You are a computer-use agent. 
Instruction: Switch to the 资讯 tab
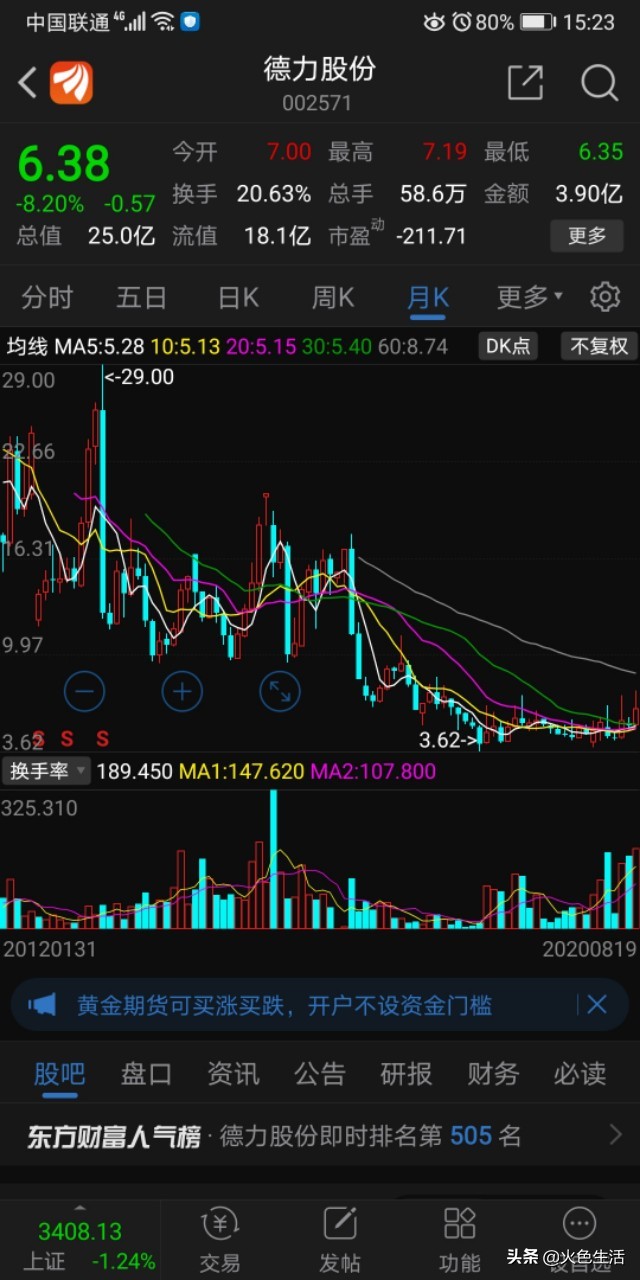[x=233, y=1074]
